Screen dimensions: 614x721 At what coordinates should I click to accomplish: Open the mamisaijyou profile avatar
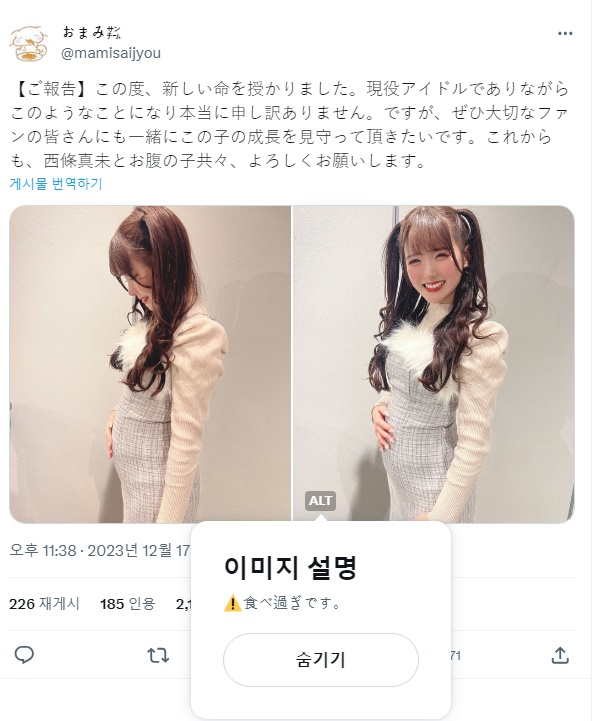pos(29,44)
